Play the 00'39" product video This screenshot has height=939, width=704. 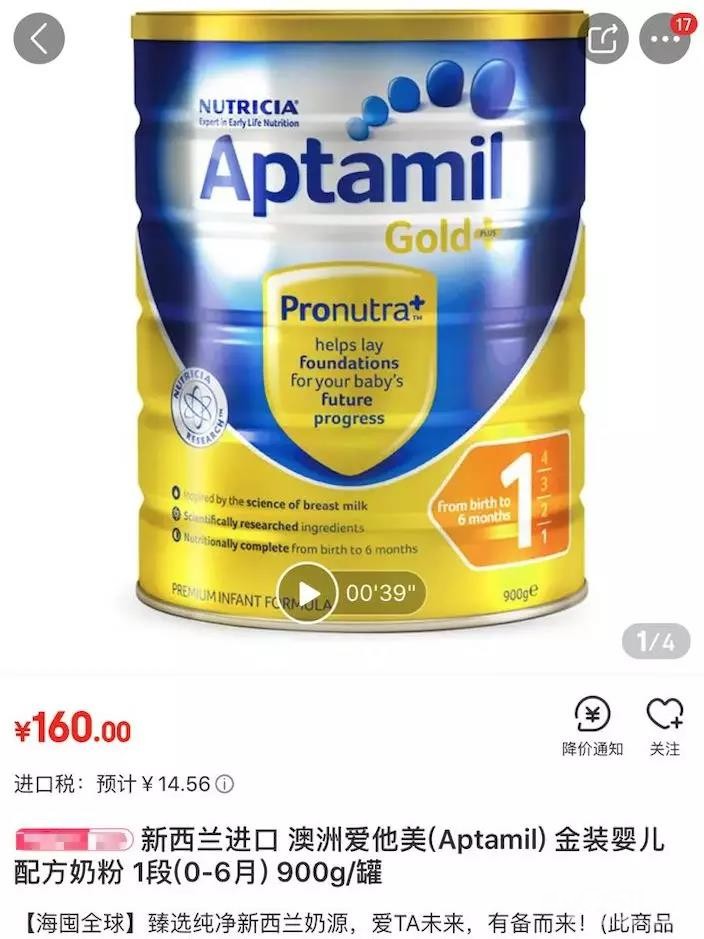307,594
